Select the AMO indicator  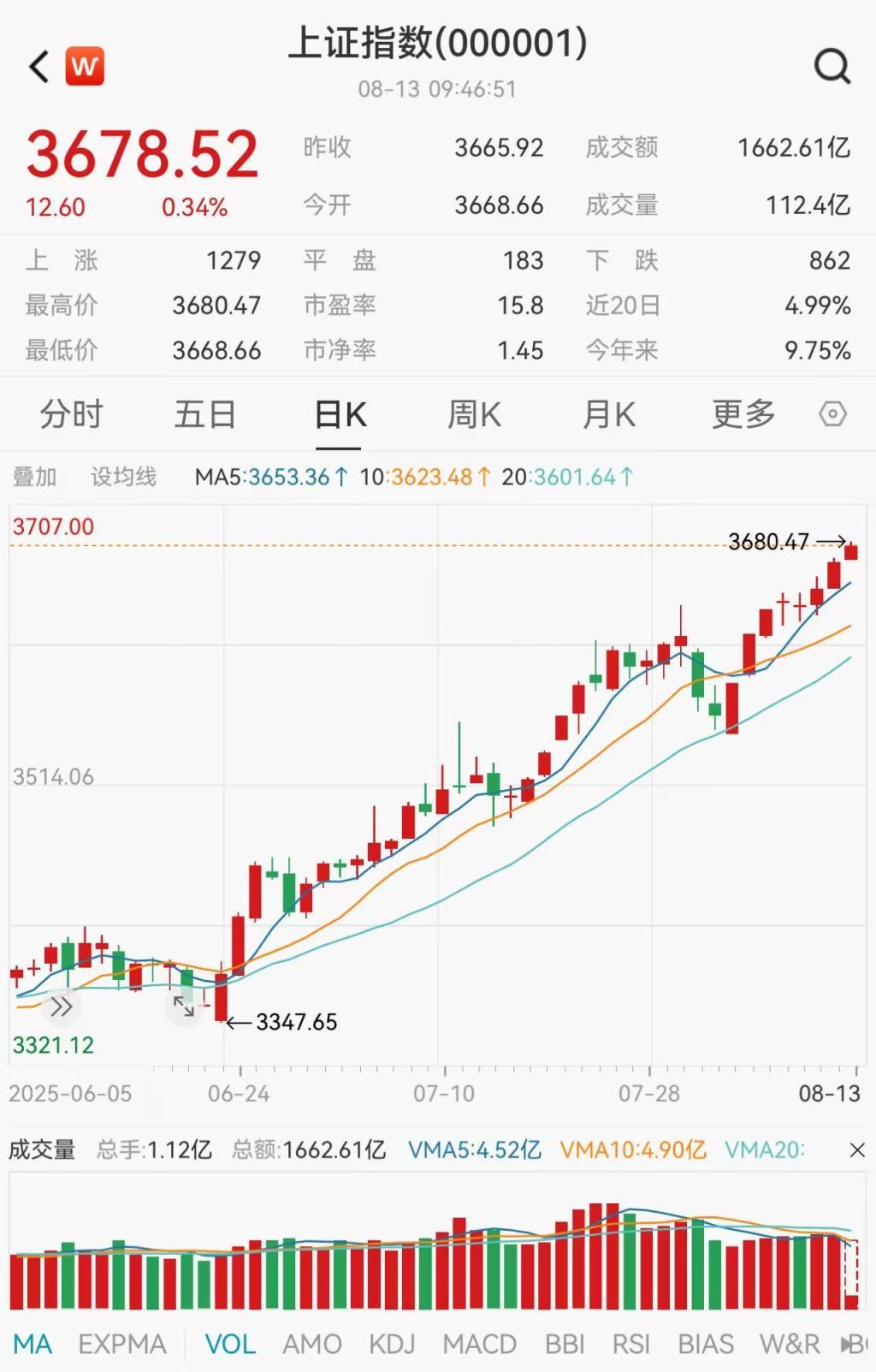[312, 1345]
